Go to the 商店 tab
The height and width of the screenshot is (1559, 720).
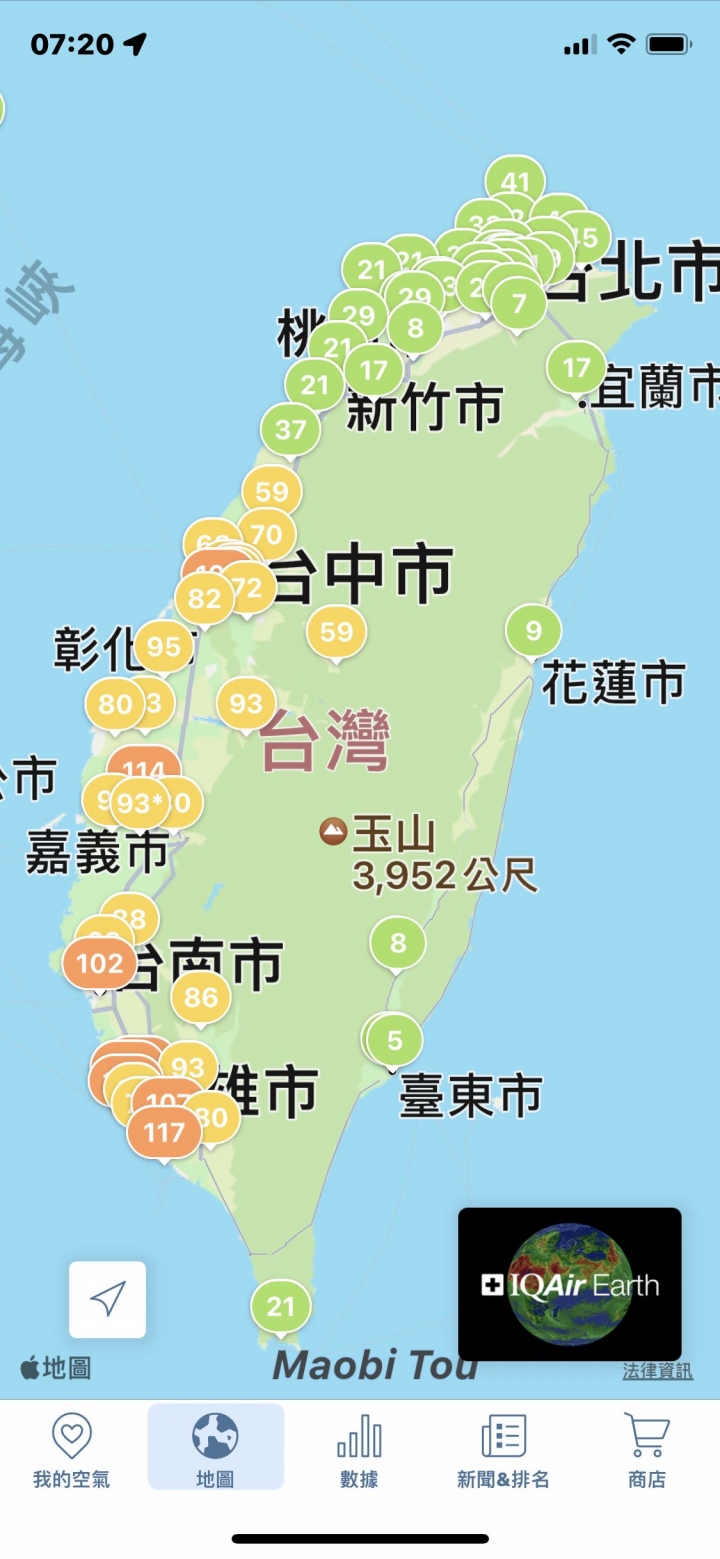click(x=646, y=1450)
